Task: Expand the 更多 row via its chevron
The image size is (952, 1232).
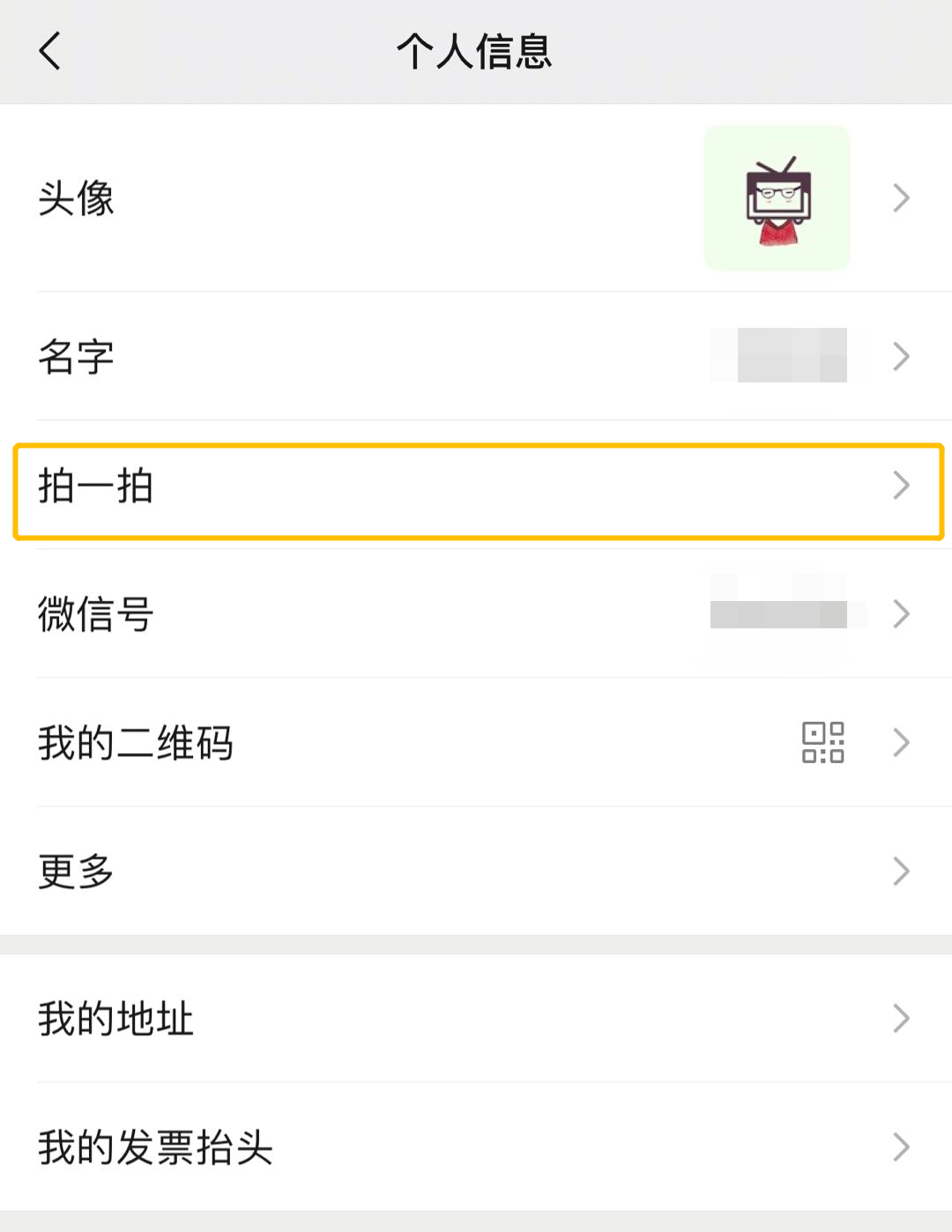Action: click(x=901, y=872)
